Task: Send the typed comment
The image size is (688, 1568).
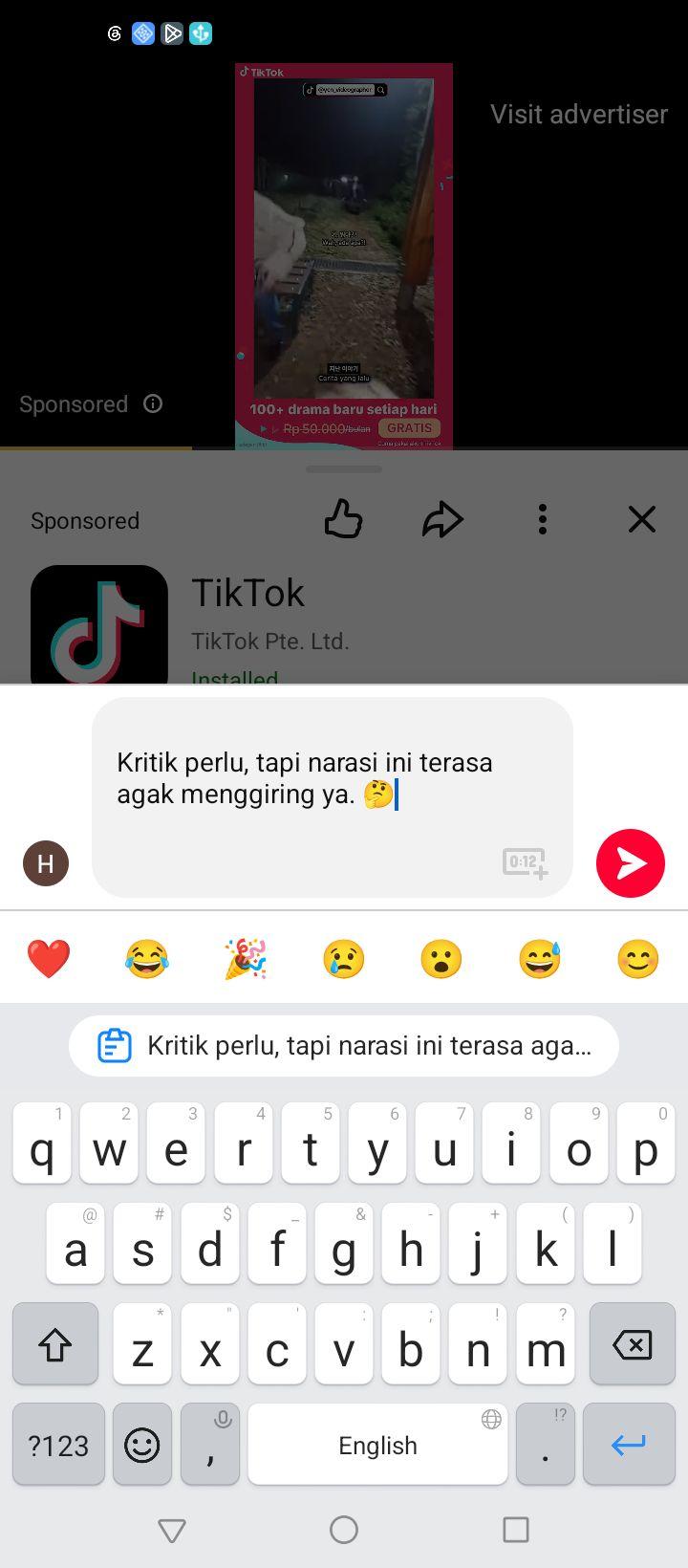Action: 631,863
